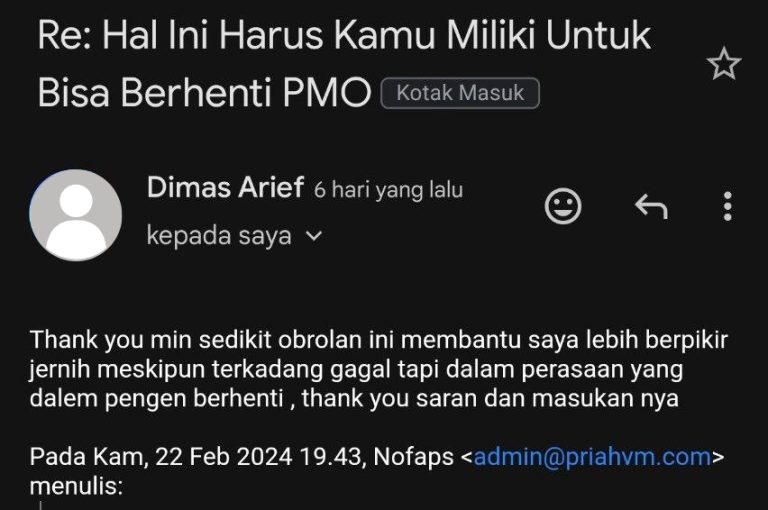Screen dimensions: 768x510
Task: Expand the 'kepada saya' recipient details
Action: (314, 237)
